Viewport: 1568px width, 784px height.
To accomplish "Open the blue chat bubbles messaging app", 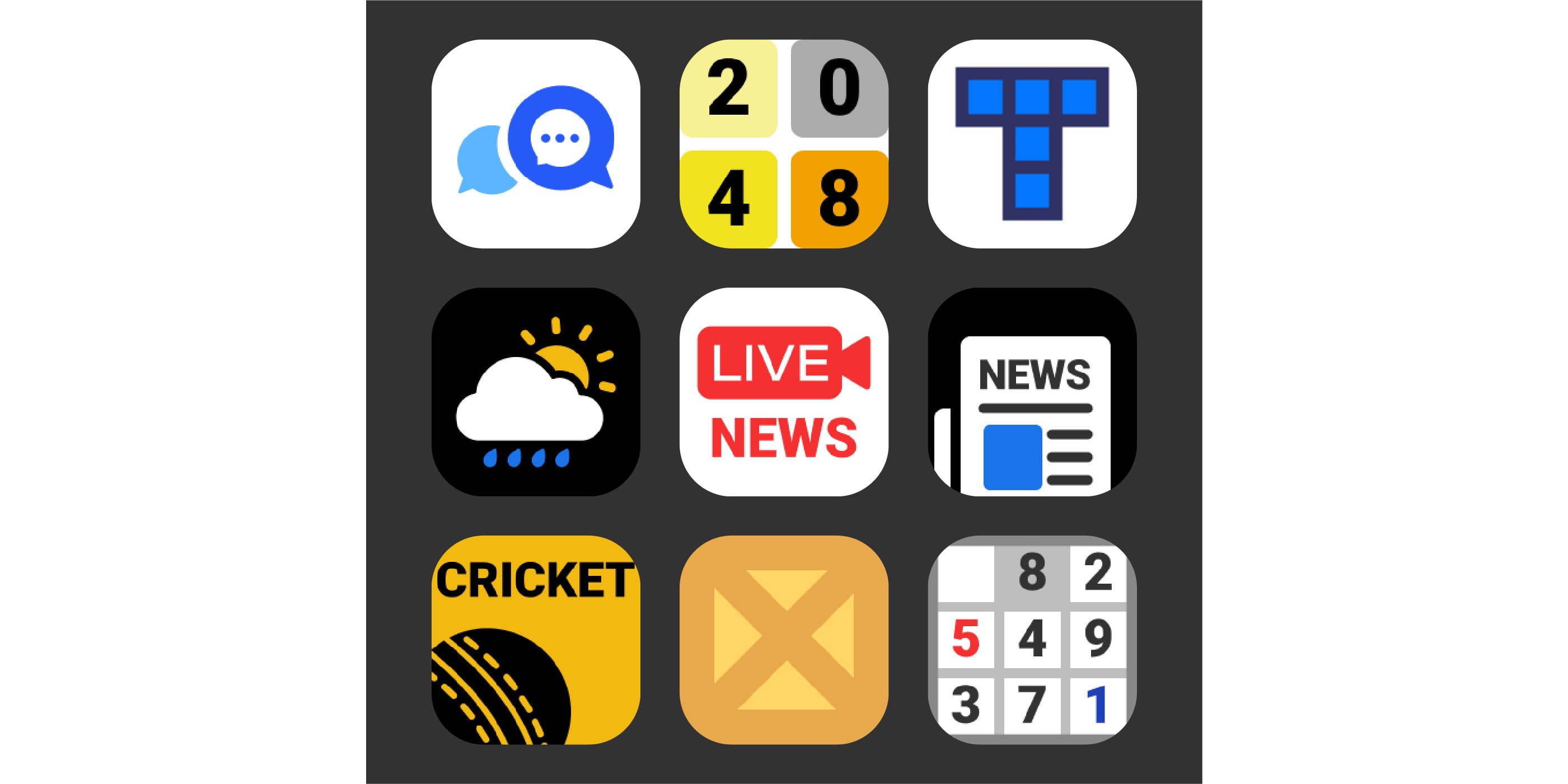I will (x=536, y=144).
